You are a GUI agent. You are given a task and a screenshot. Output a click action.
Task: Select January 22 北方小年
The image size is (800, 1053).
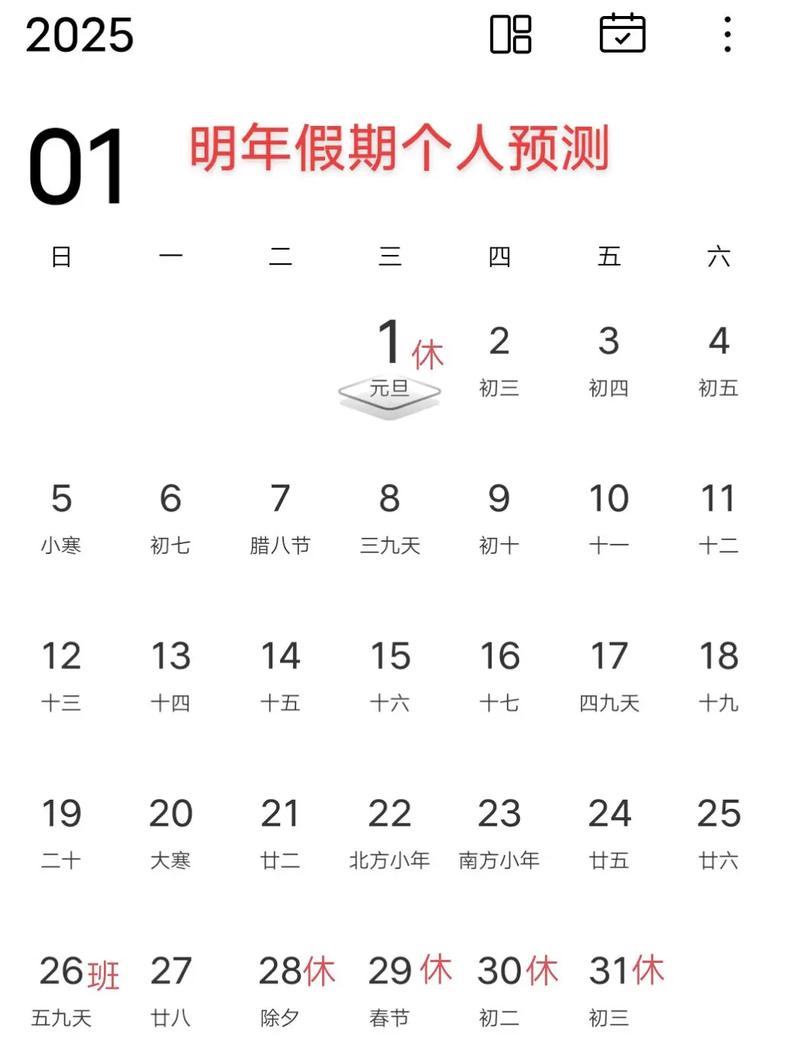point(390,832)
